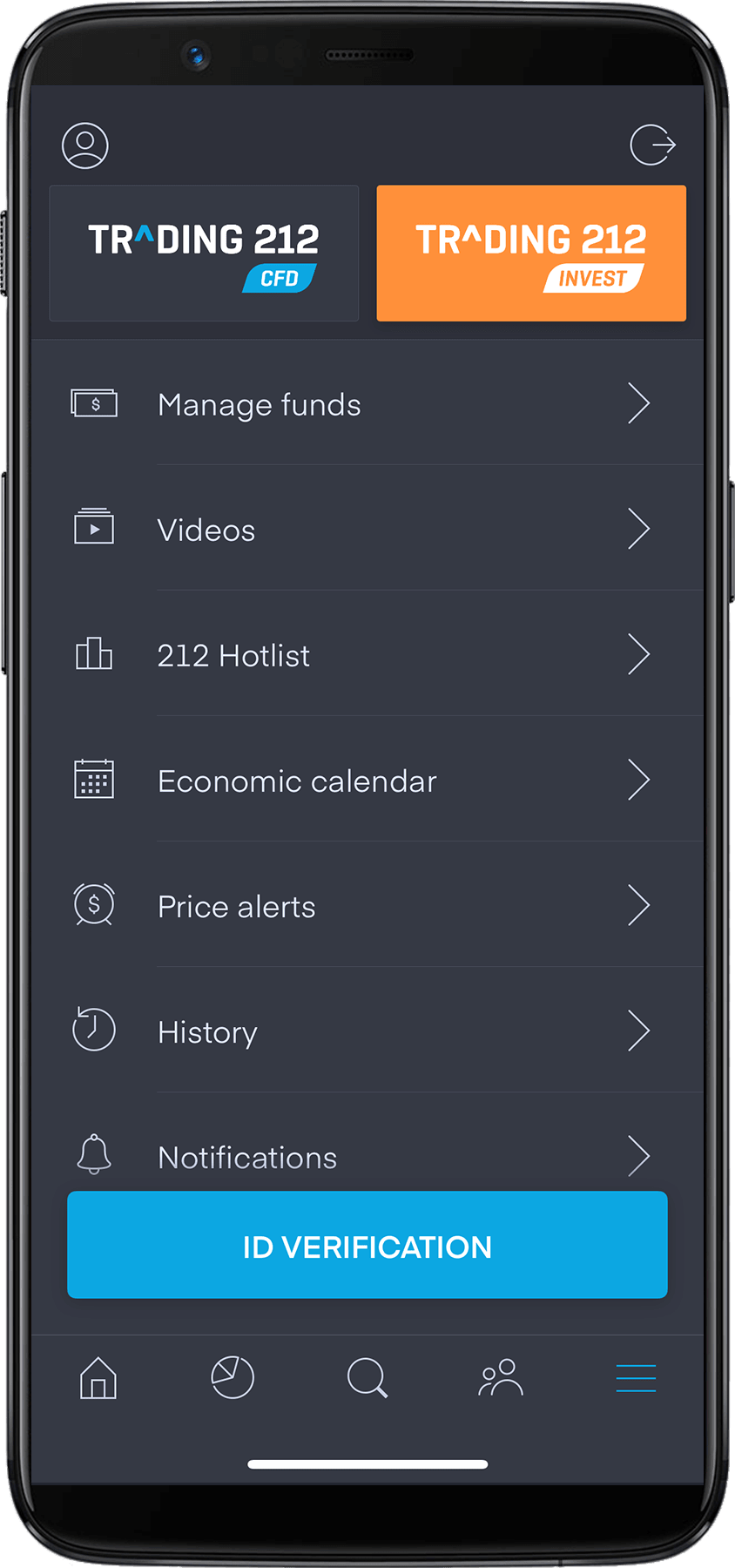
Task: Tap the ID VERIFICATION button
Action: 367,1245
